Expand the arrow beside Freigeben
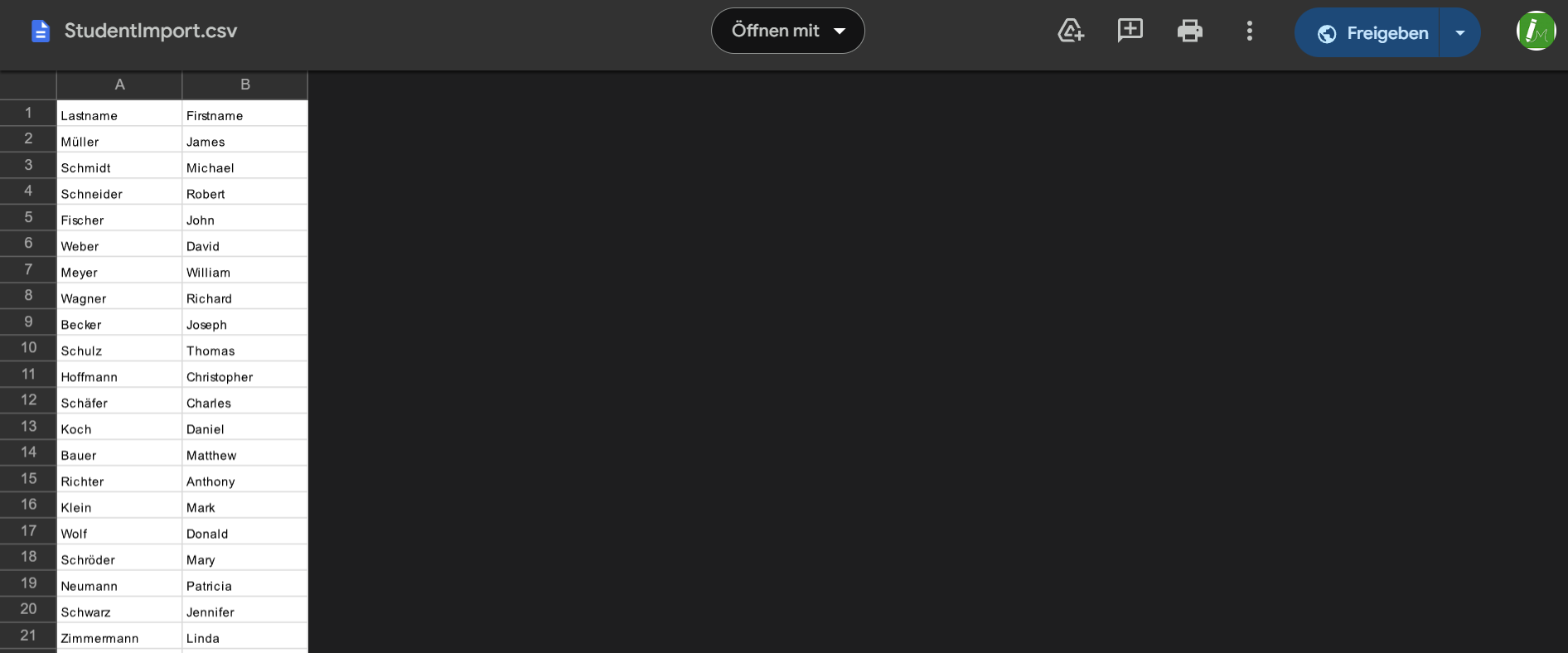The image size is (1568, 653). pyautogui.click(x=1460, y=33)
